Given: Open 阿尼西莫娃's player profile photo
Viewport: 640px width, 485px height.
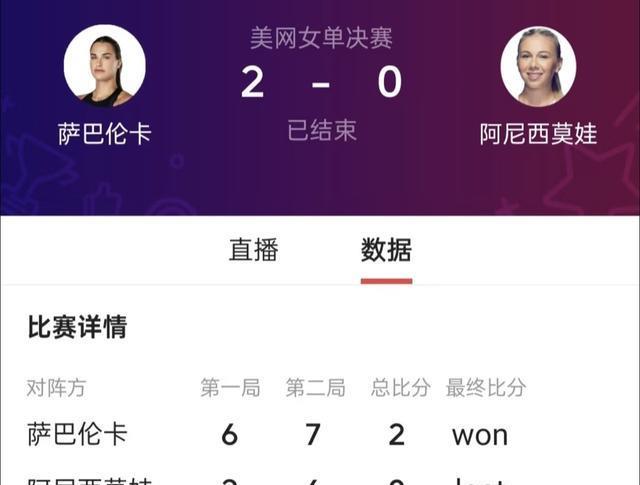Looking at the screenshot, I should click(538, 66).
